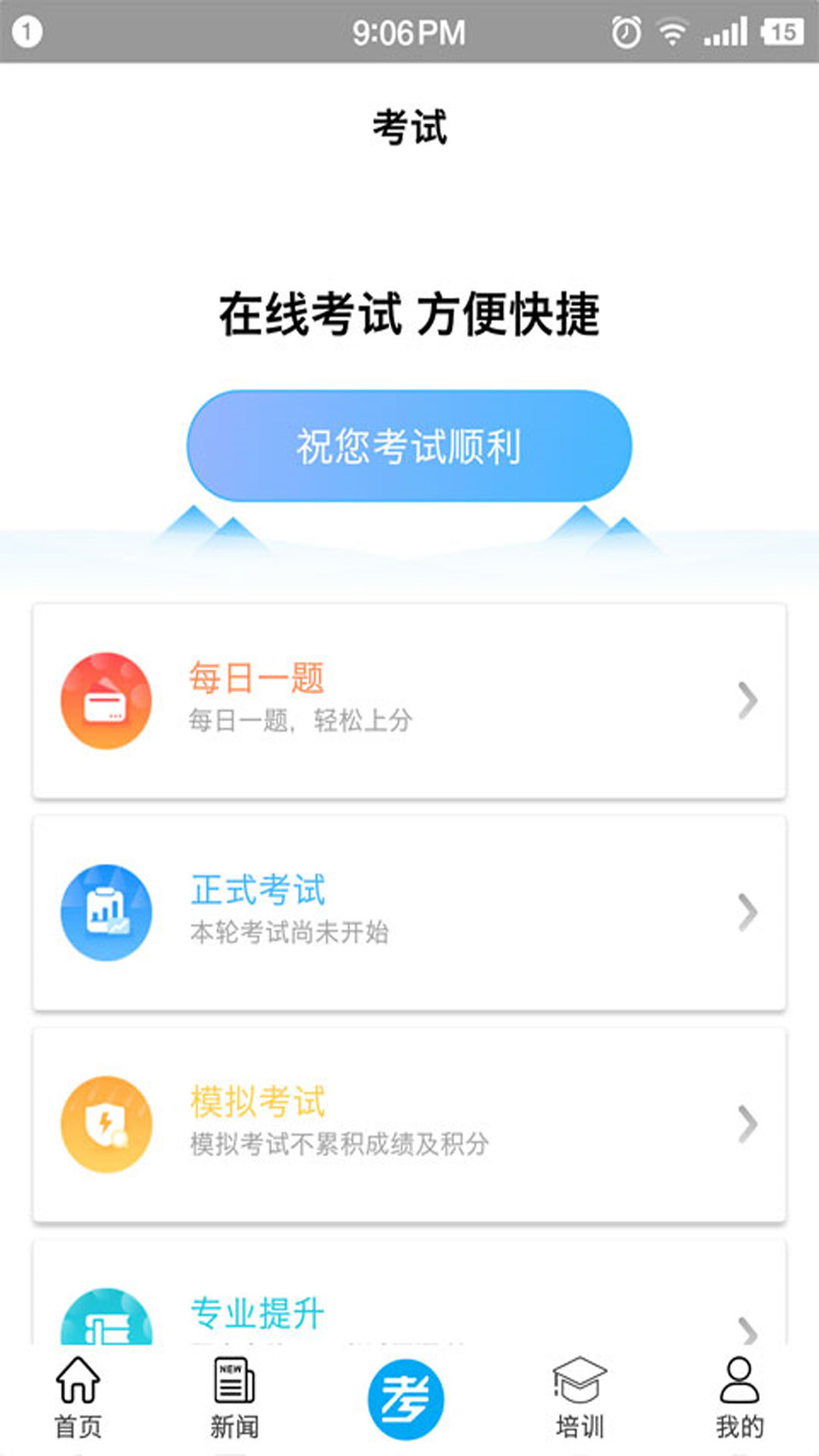Tap the chevron on the 模拟考试 row
The height and width of the screenshot is (1456, 819).
click(x=745, y=1125)
